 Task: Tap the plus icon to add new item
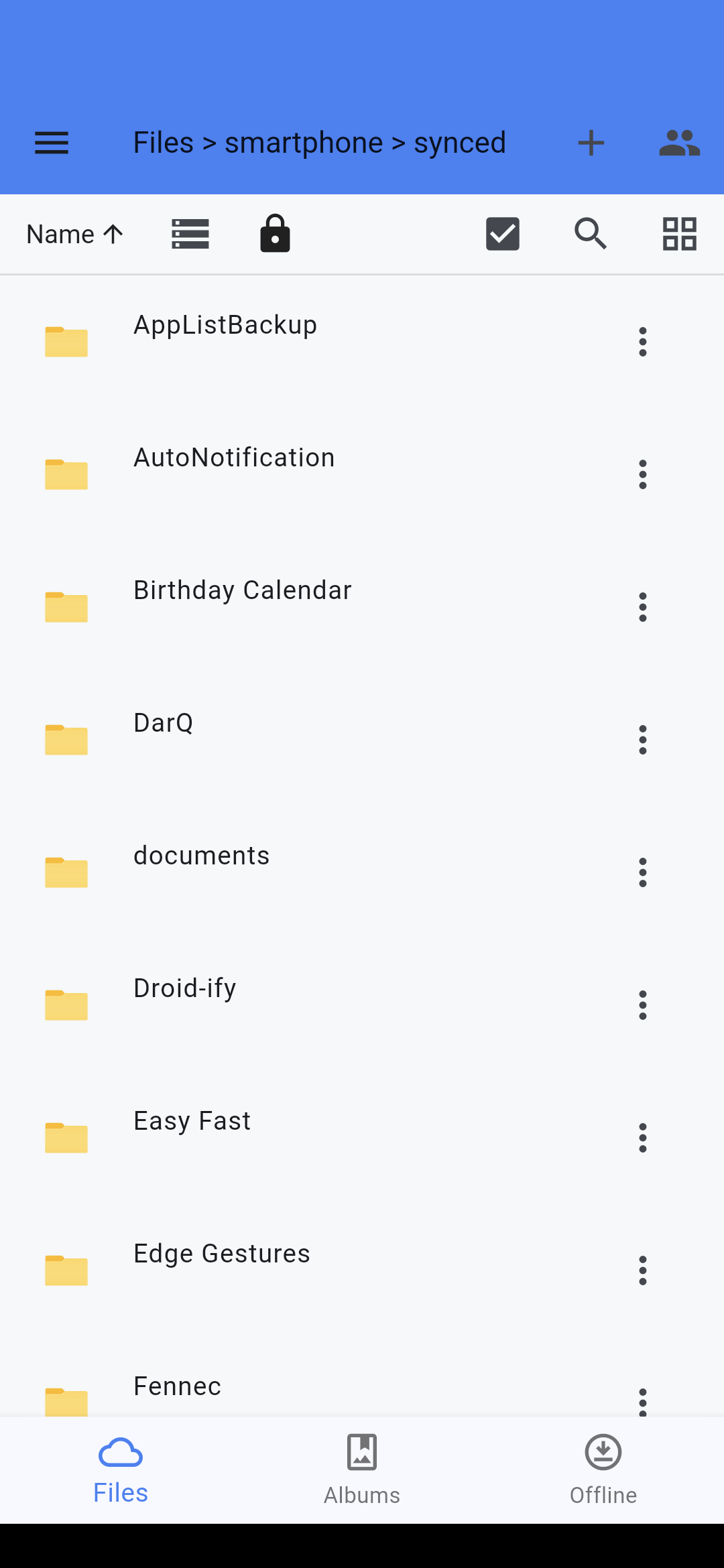pyautogui.click(x=591, y=143)
